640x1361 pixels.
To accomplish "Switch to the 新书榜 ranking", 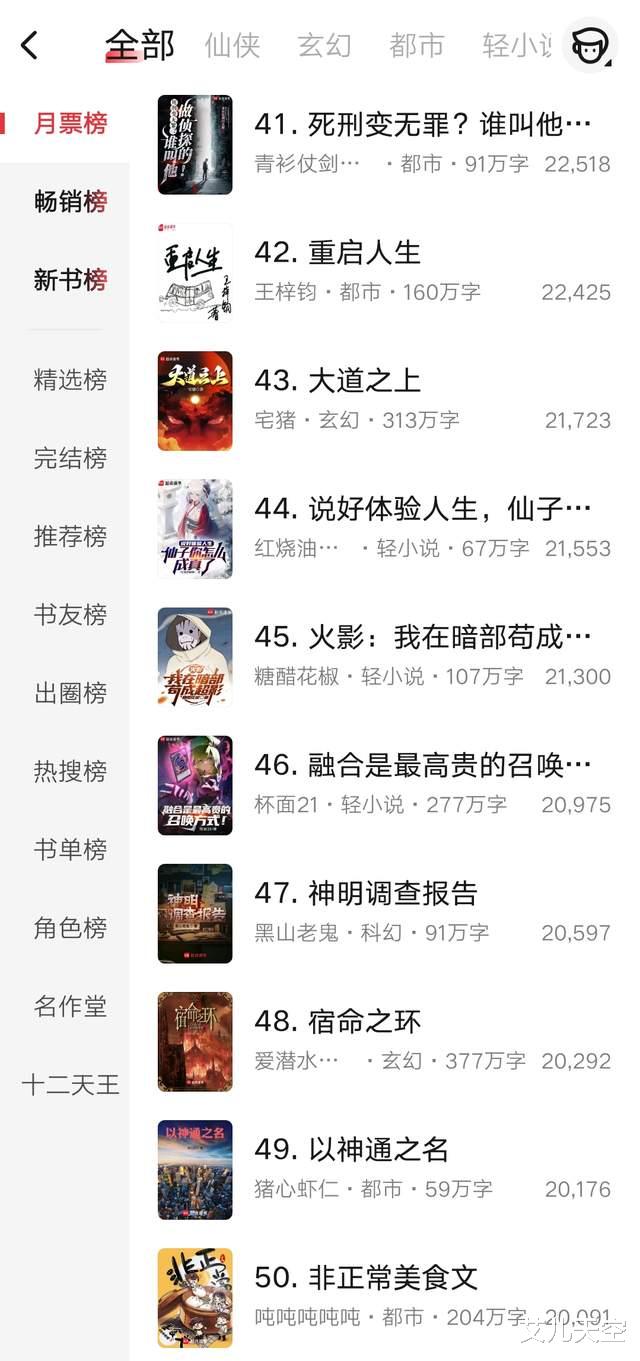I will pyautogui.click(x=70, y=280).
